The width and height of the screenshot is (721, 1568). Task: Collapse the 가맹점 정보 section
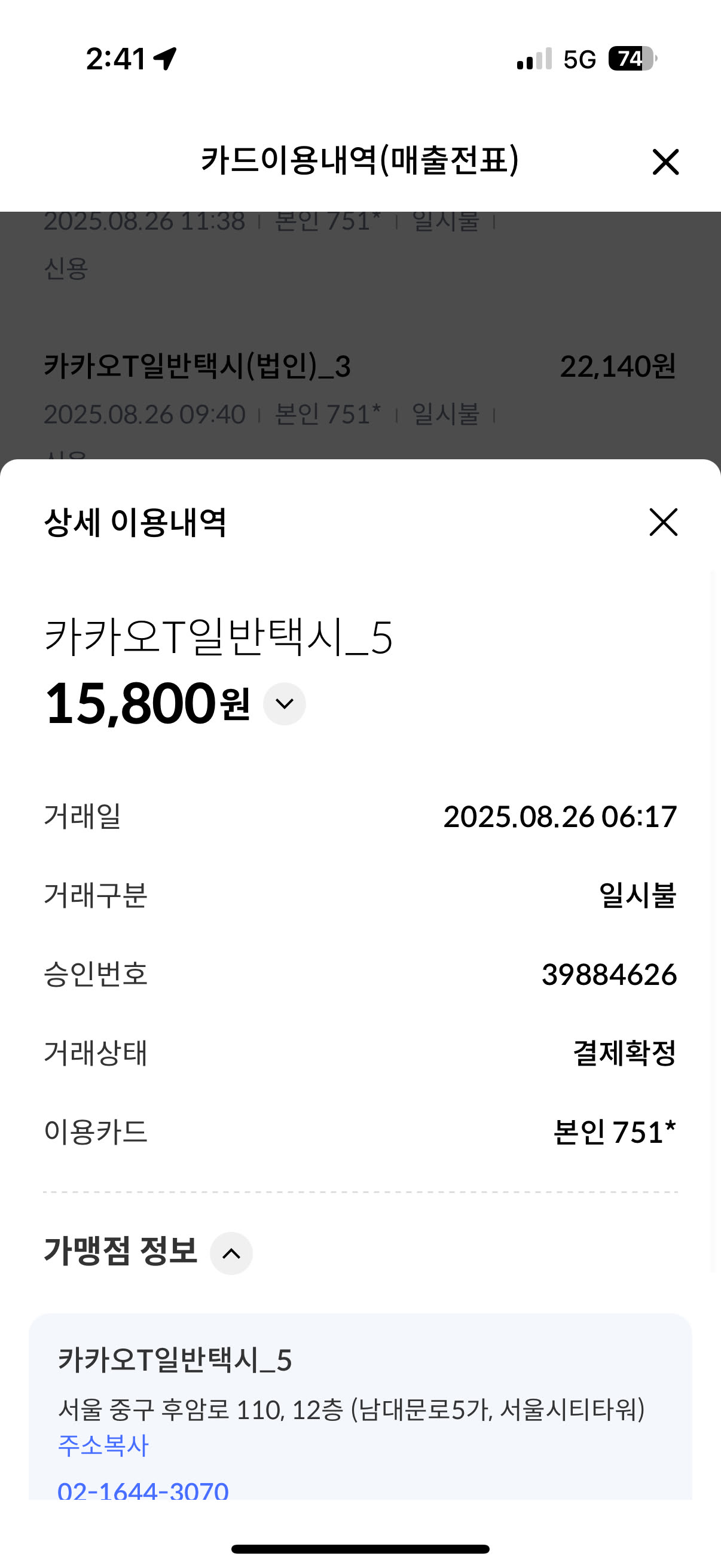pyautogui.click(x=231, y=1253)
